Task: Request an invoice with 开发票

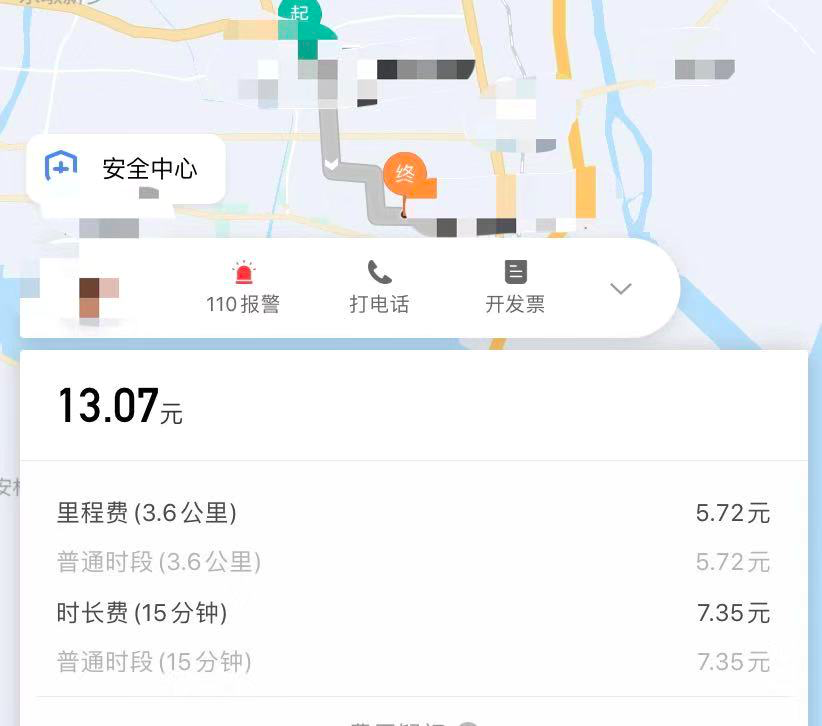Action: click(515, 288)
